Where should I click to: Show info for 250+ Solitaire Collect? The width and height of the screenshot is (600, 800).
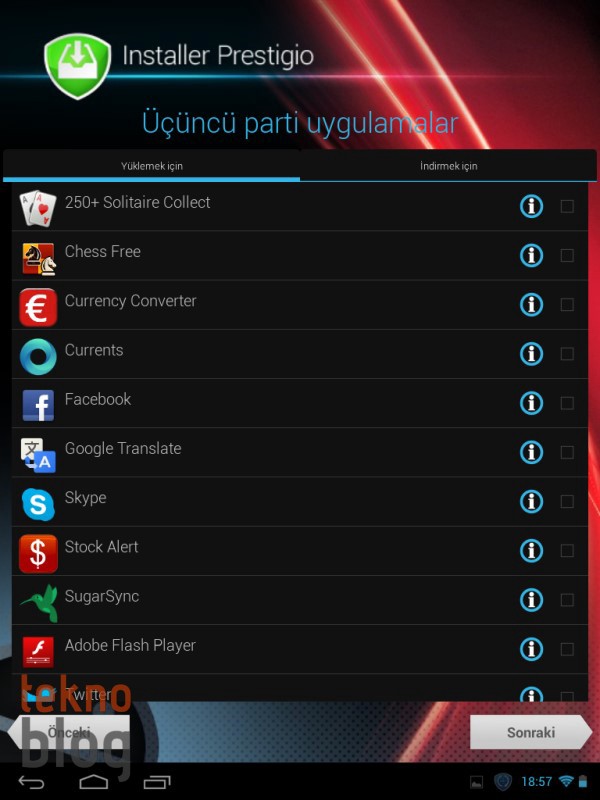pos(531,206)
